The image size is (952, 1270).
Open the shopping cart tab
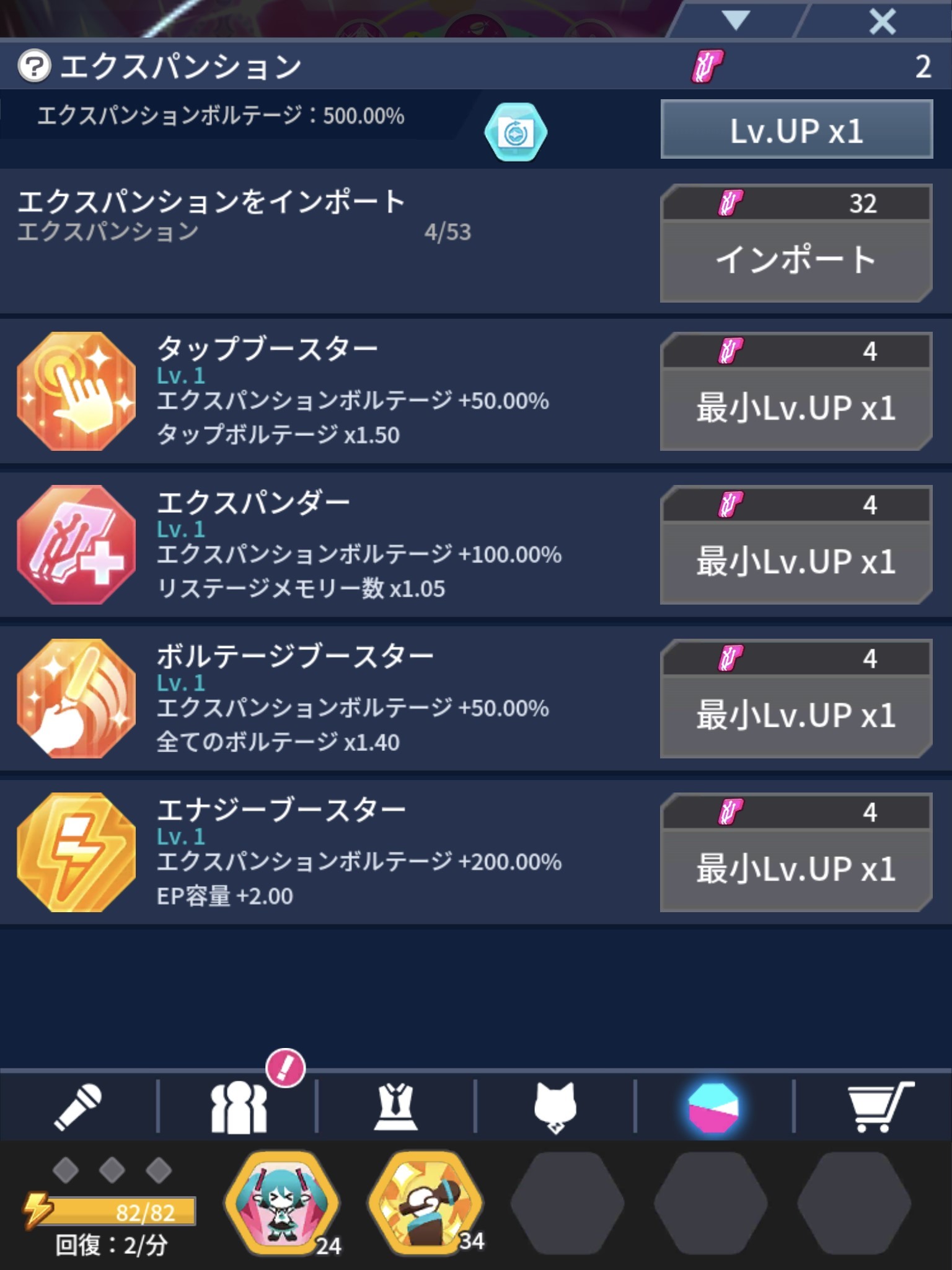click(x=880, y=1107)
